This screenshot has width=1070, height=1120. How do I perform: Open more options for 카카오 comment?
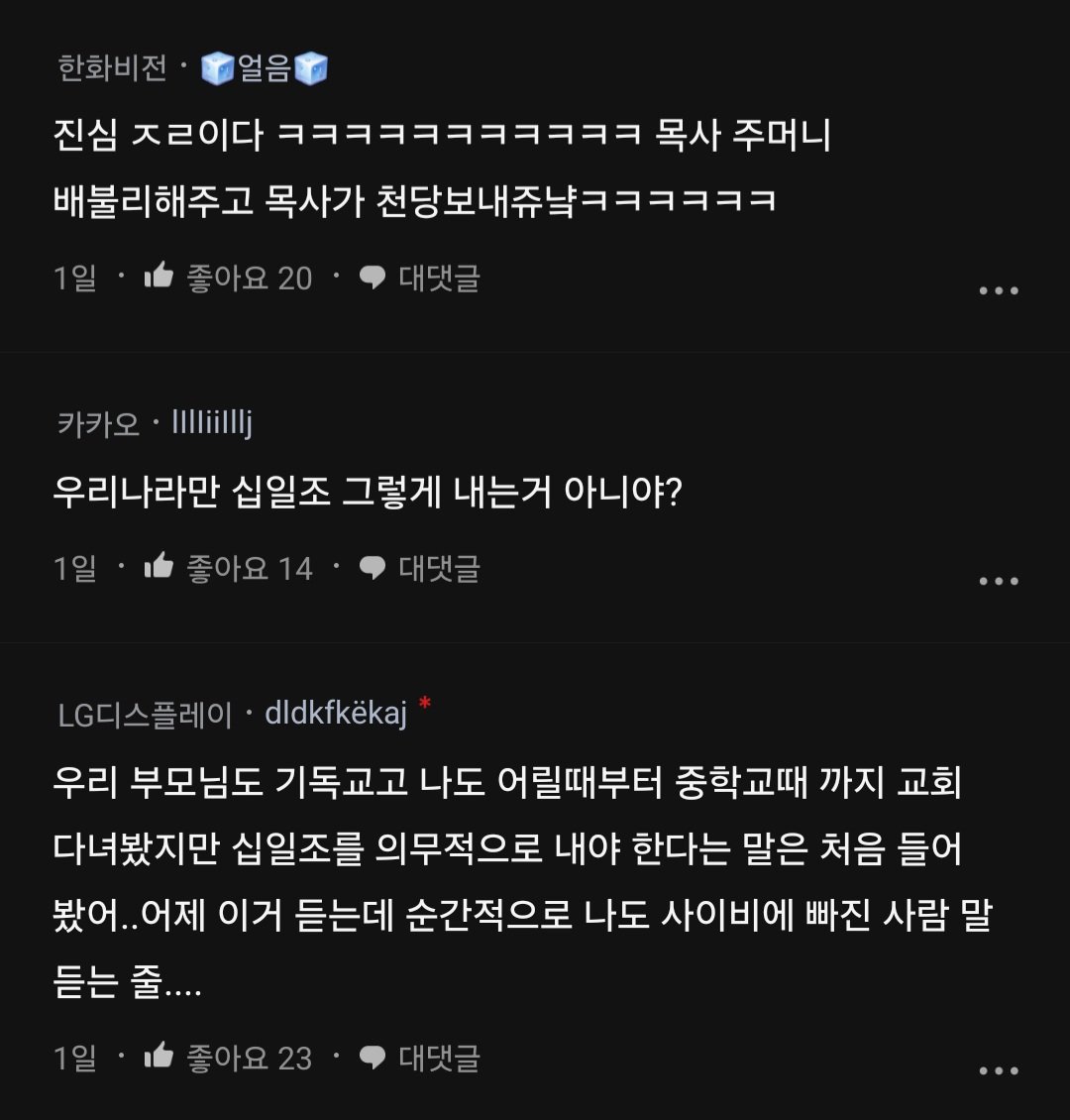coord(998,581)
